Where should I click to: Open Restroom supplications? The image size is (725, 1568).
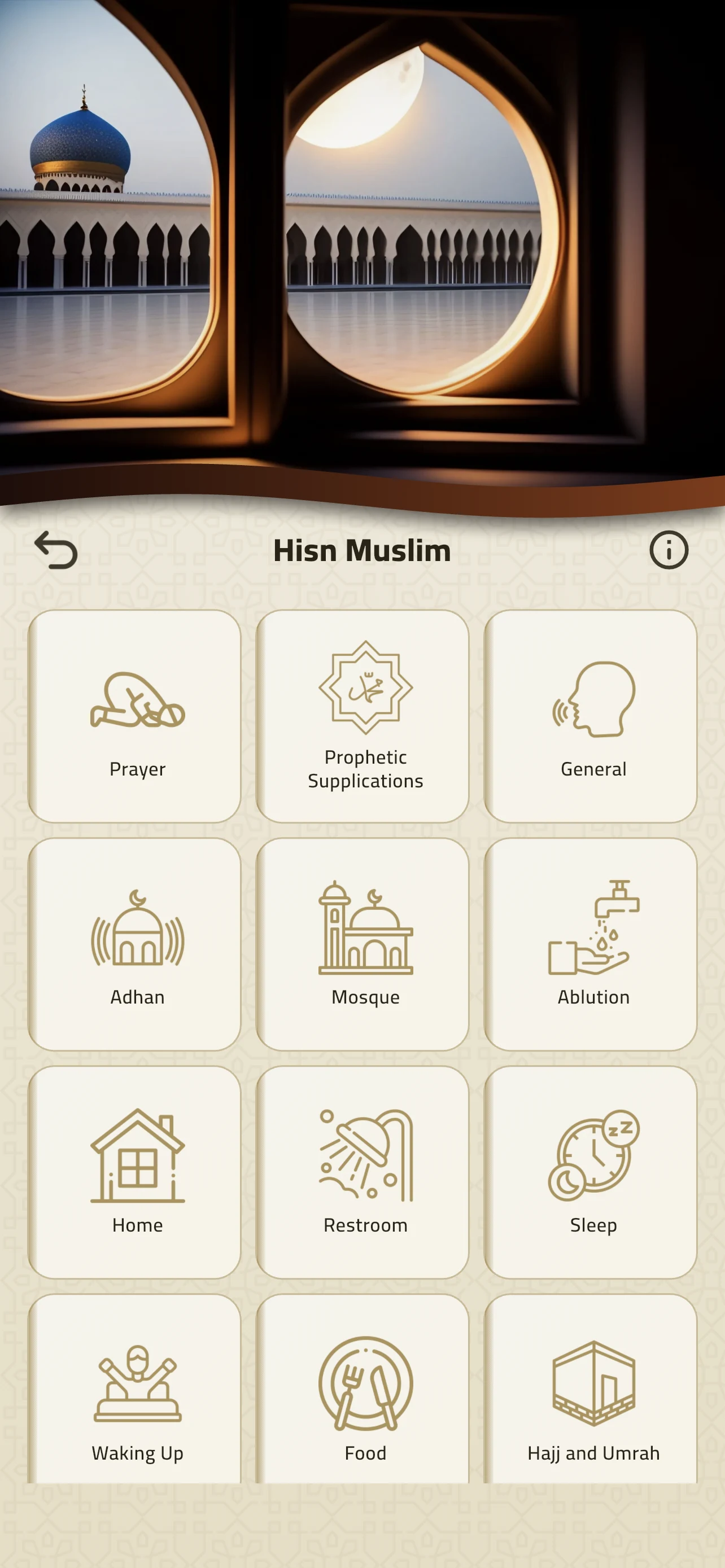point(363,1172)
